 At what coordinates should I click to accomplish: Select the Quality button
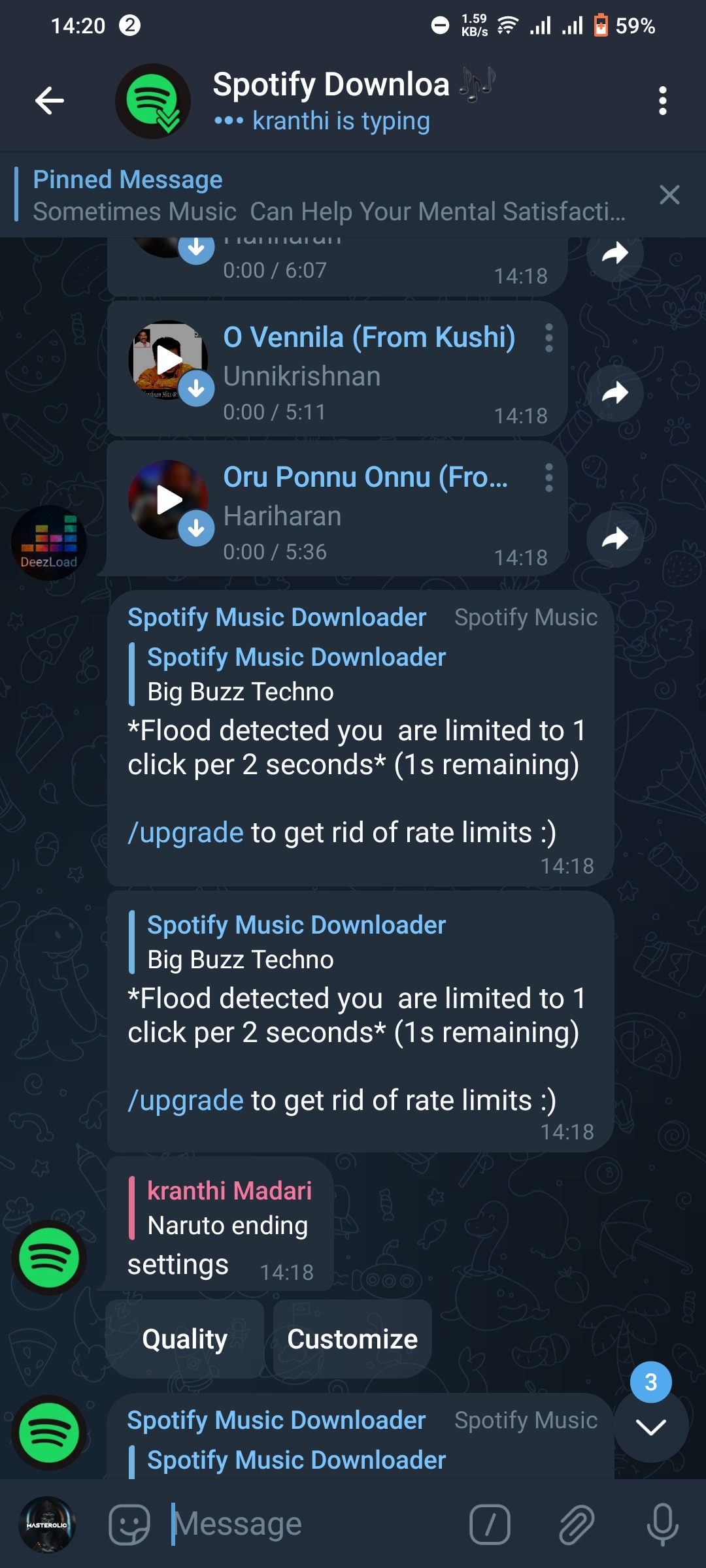(185, 1339)
